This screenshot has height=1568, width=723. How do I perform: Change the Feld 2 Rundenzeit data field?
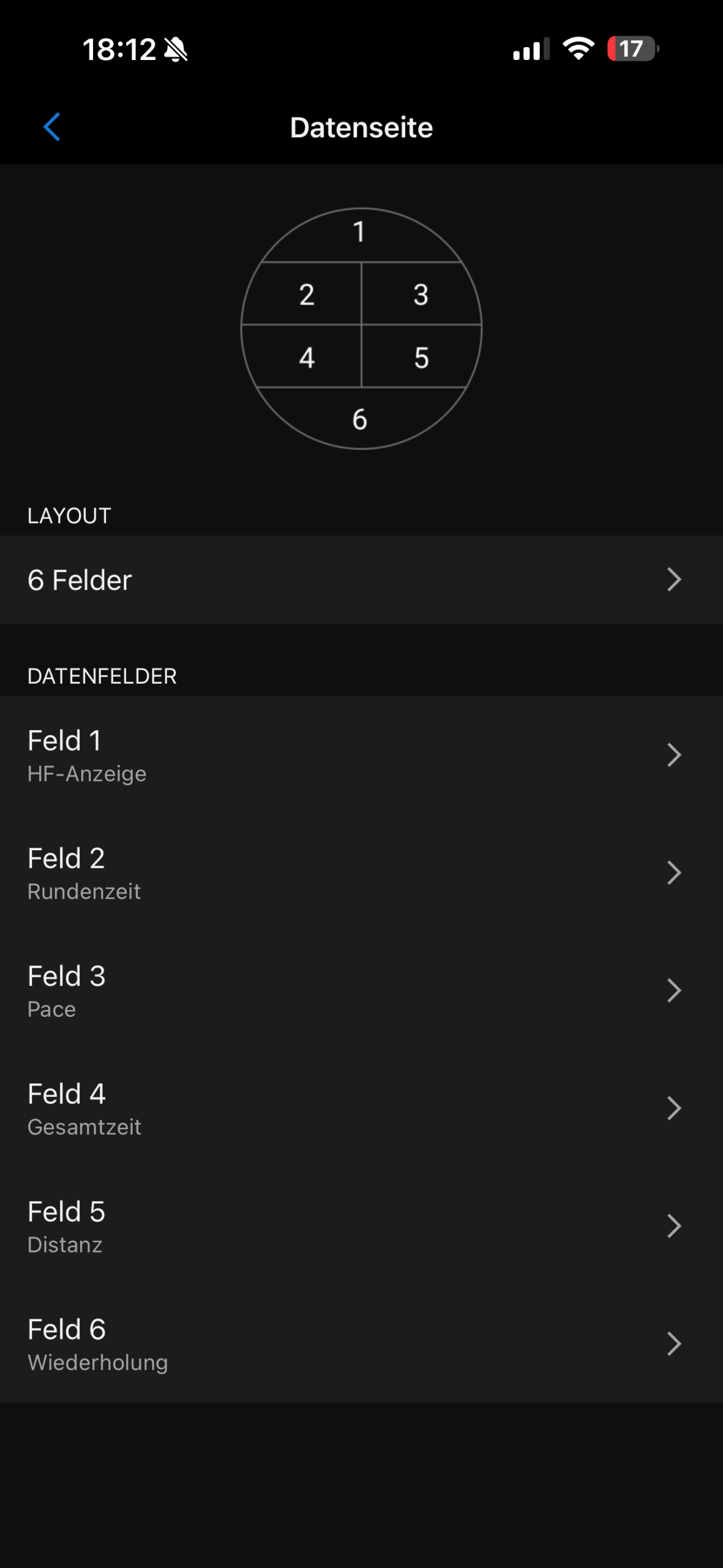(361, 873)
